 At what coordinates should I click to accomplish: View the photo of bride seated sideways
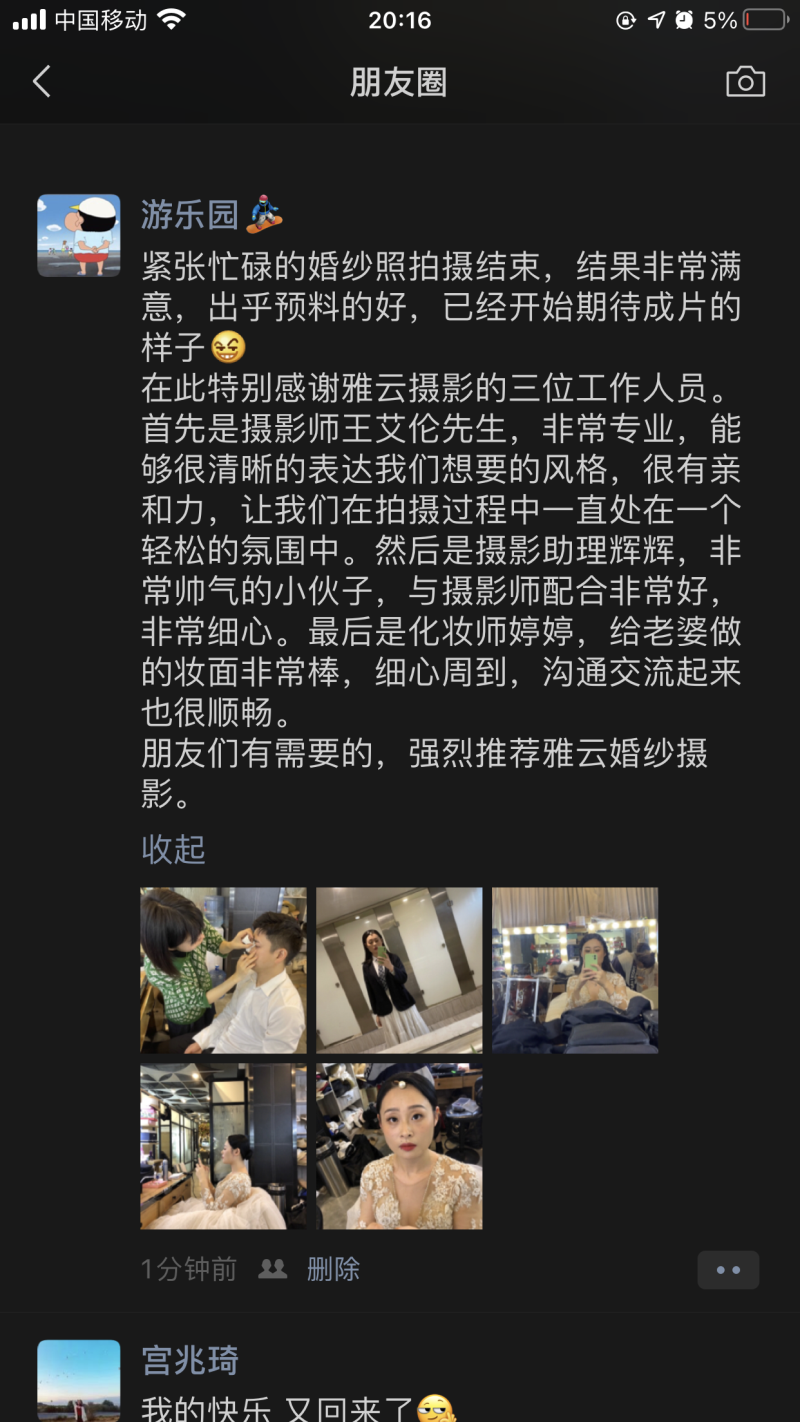click(x=223, y=1146)
